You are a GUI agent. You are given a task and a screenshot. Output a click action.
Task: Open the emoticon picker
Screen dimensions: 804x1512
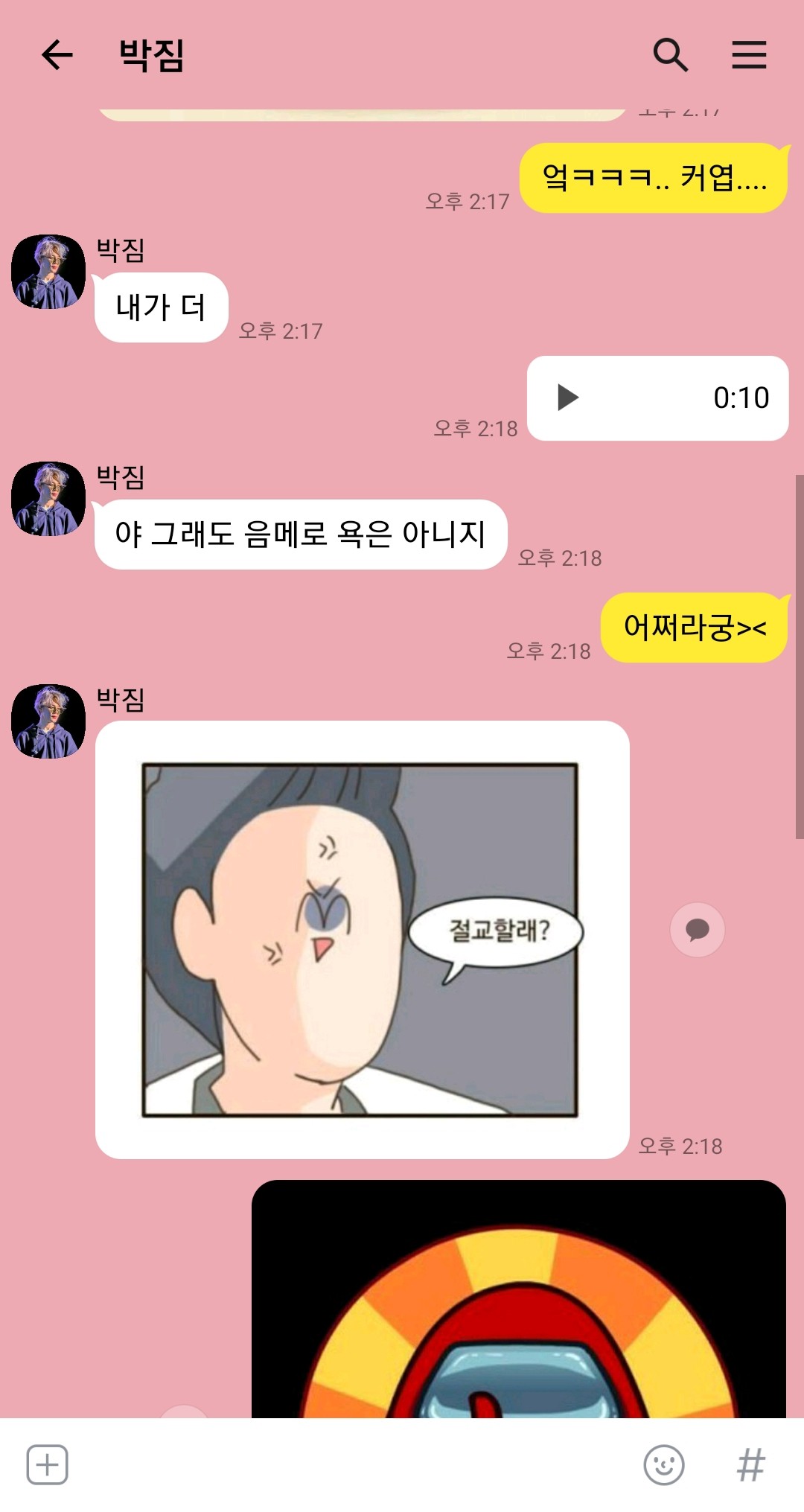click(x=663, y=1464)
